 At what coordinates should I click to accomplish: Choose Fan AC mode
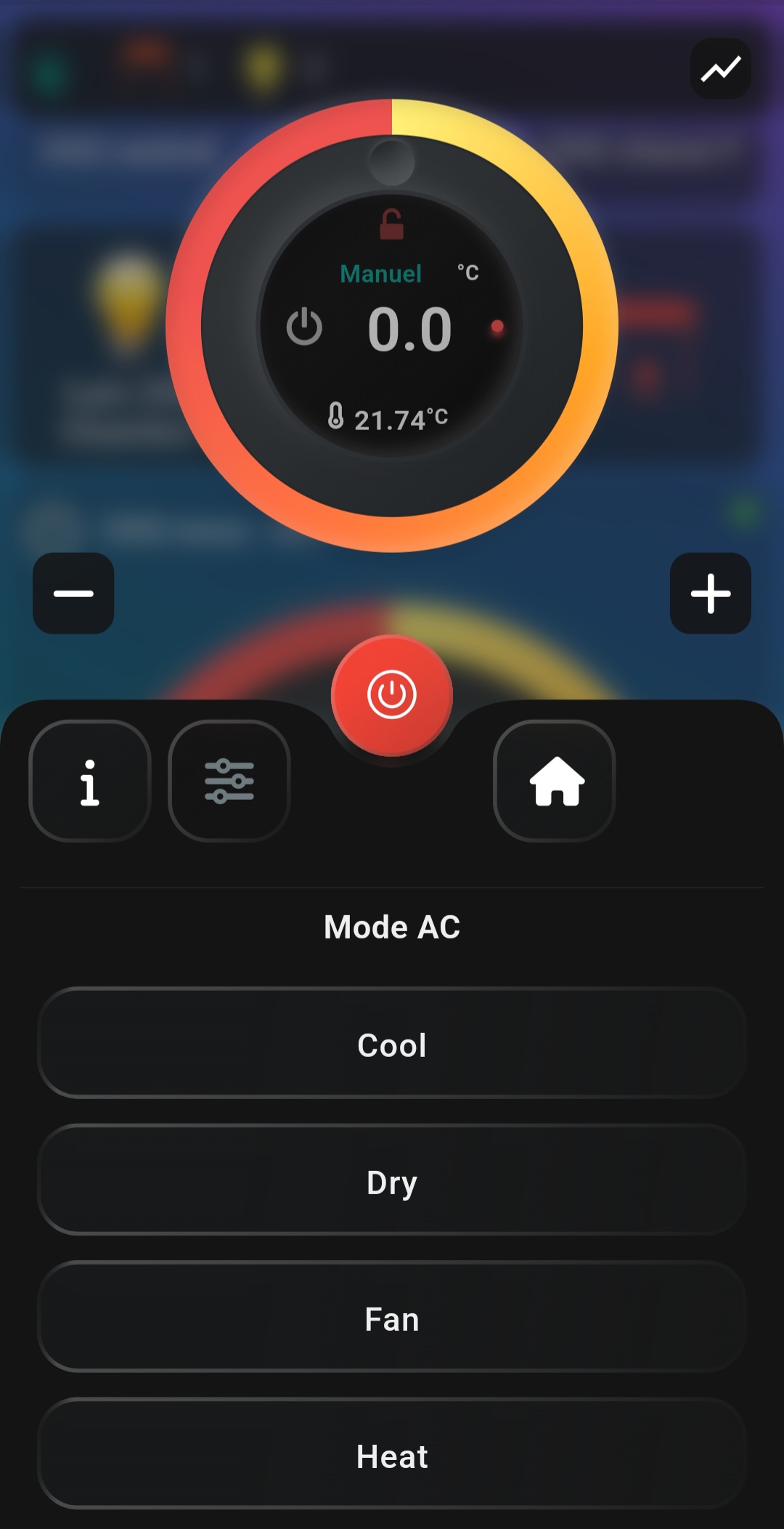392,1318
